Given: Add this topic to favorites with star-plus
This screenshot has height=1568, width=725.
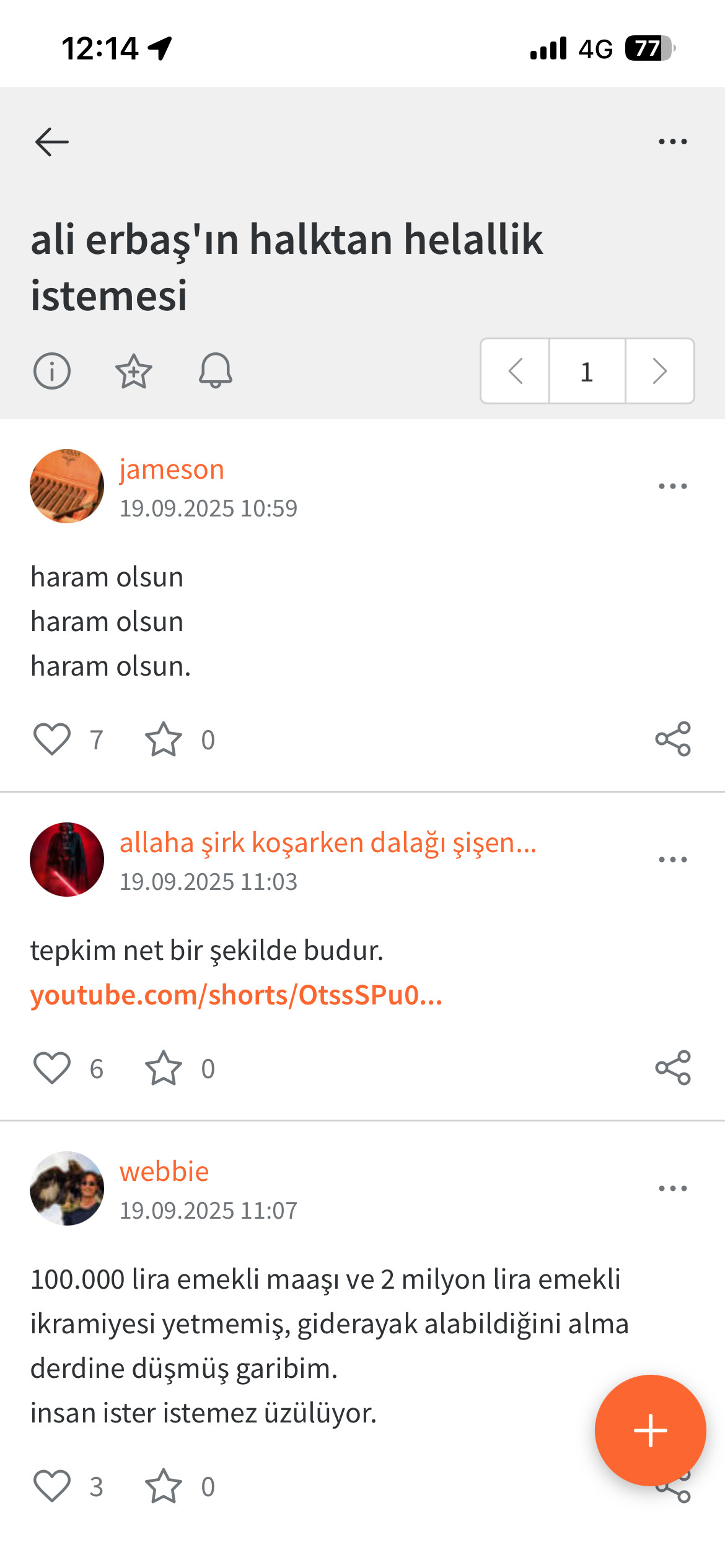Looking at the screenshot, I should (133, 372).
